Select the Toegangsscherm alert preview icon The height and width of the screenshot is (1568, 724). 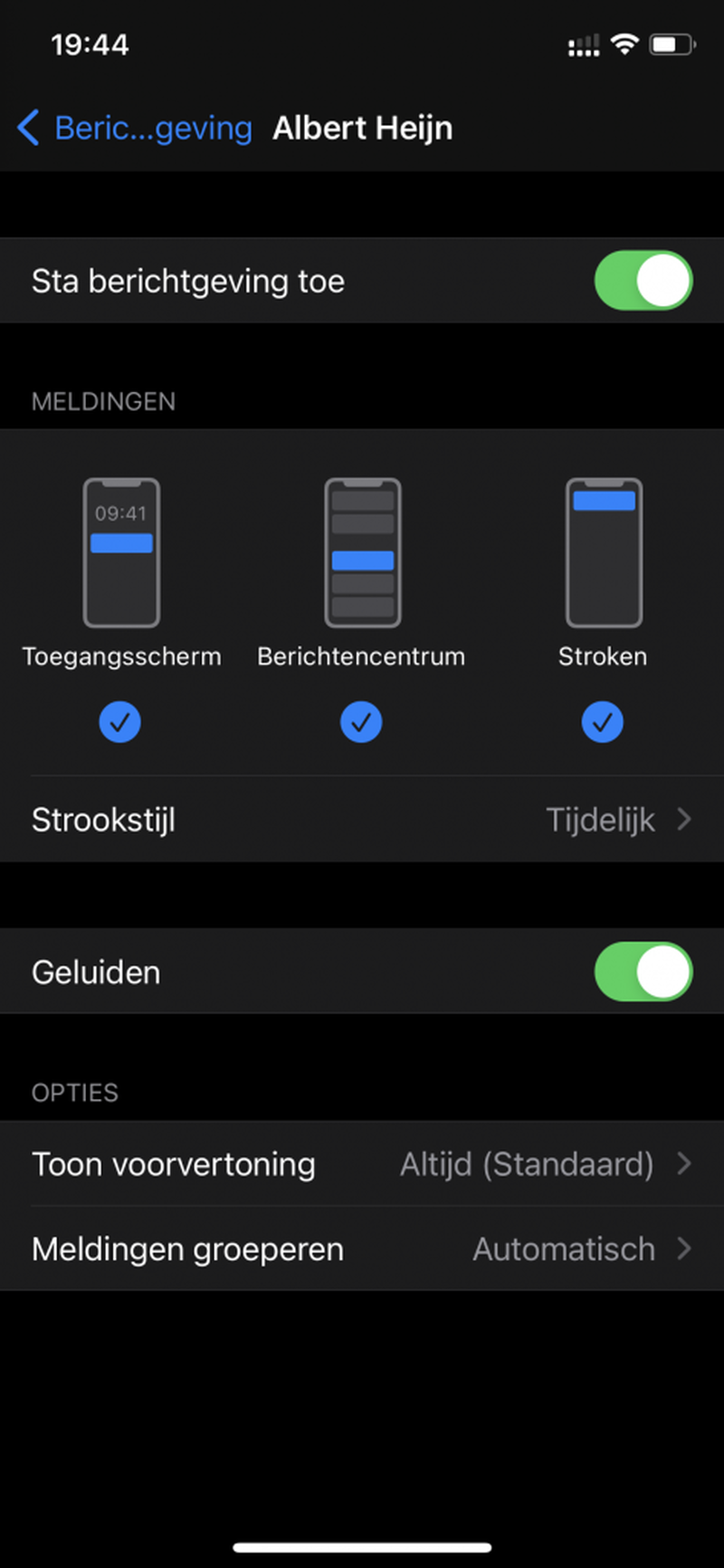(121, 552)
